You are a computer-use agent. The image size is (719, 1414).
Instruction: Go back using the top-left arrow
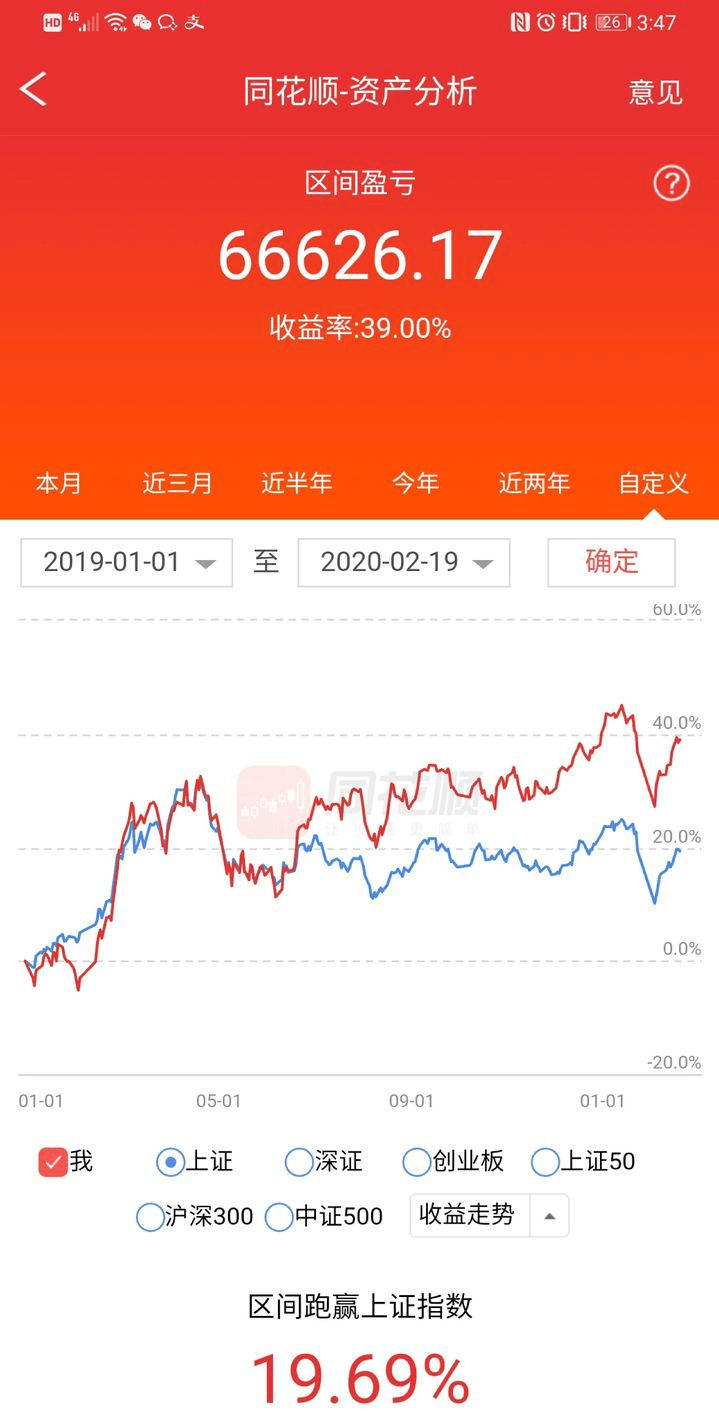pyautogui.click(x=33, y=90)
